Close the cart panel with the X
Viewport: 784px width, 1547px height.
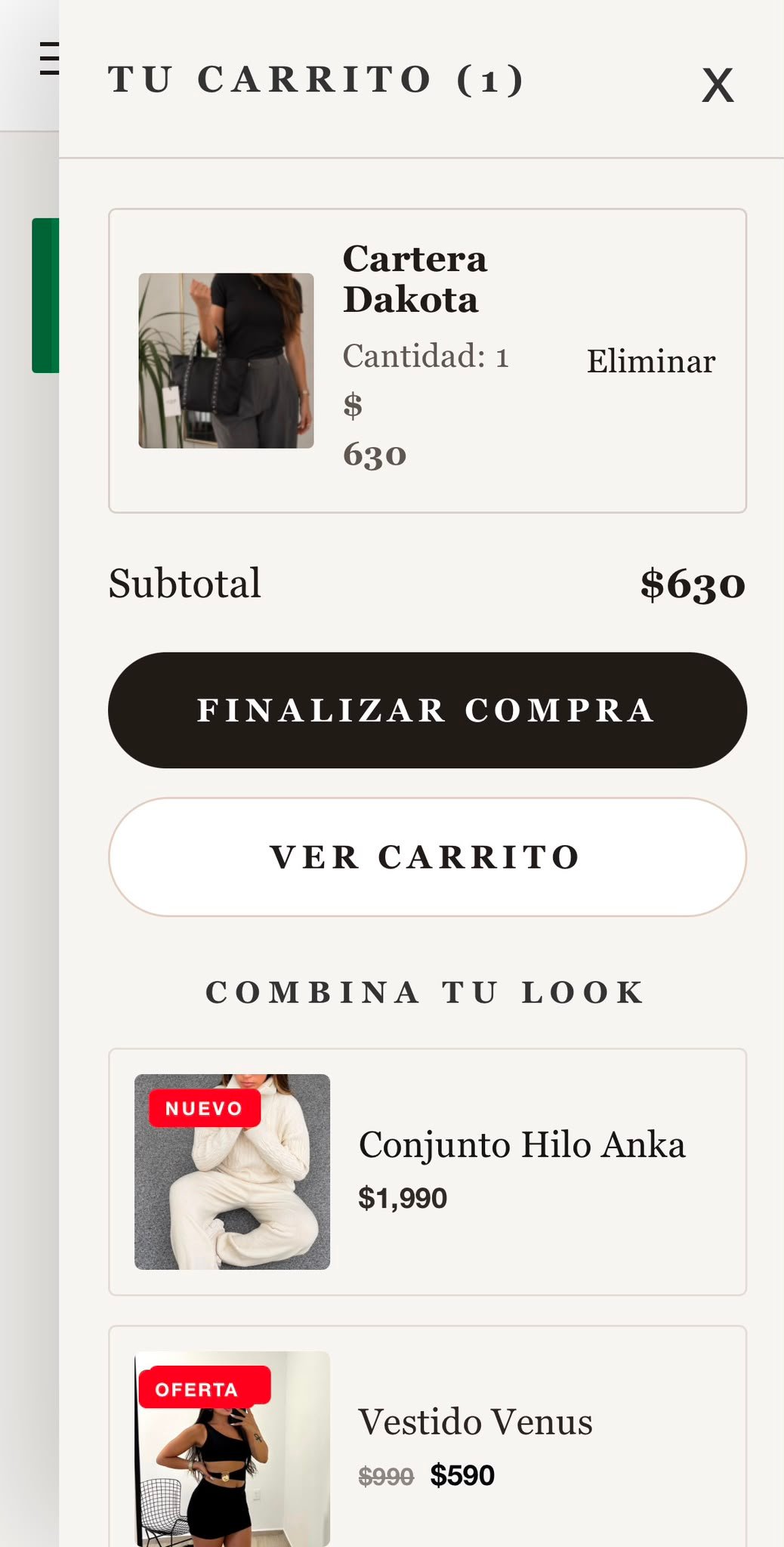[717, 85]
